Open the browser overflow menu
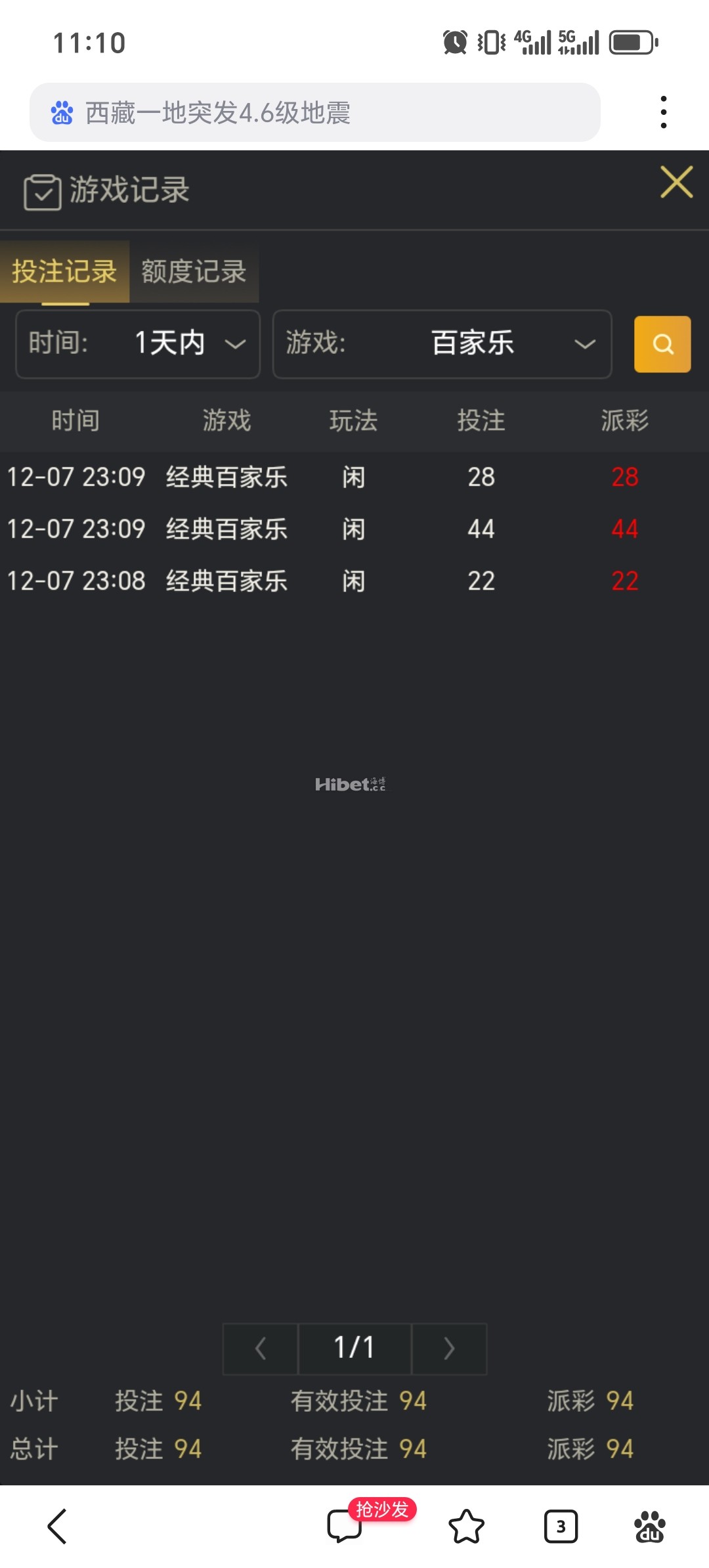This screenshot has width=709, height=1568. pos(664,112)
